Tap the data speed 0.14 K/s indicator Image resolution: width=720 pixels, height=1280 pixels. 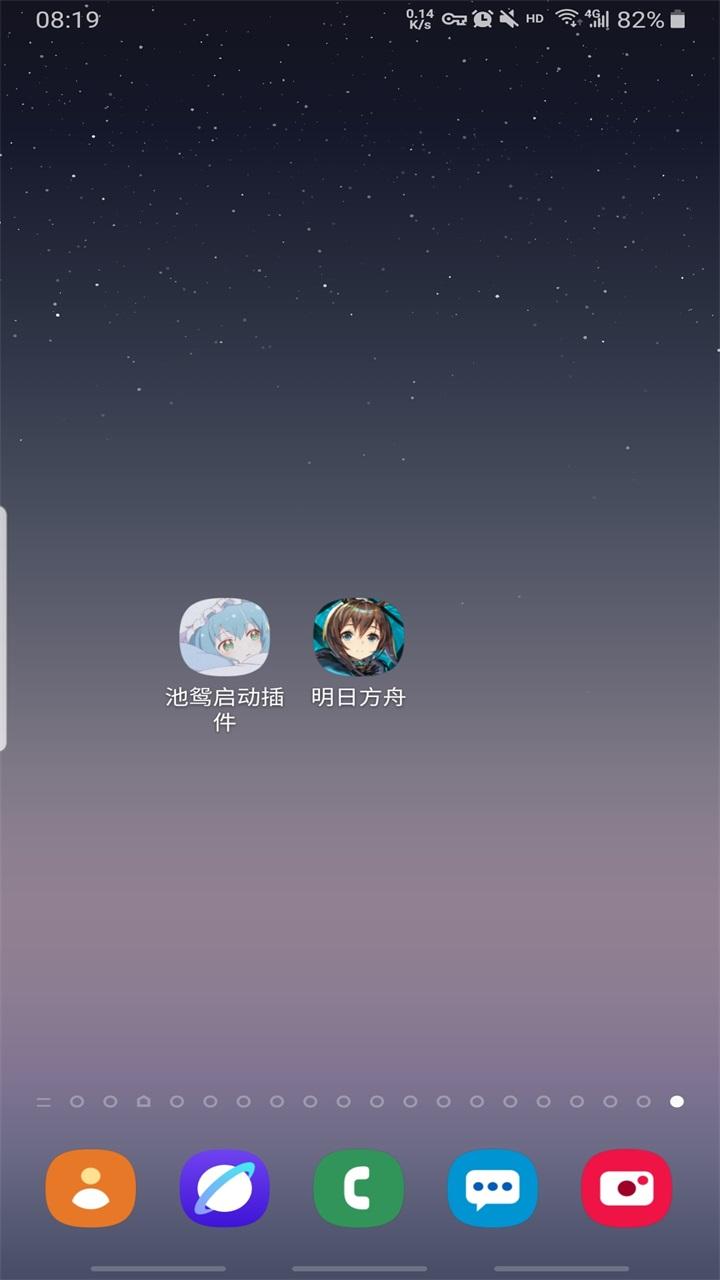coord(418,19)
